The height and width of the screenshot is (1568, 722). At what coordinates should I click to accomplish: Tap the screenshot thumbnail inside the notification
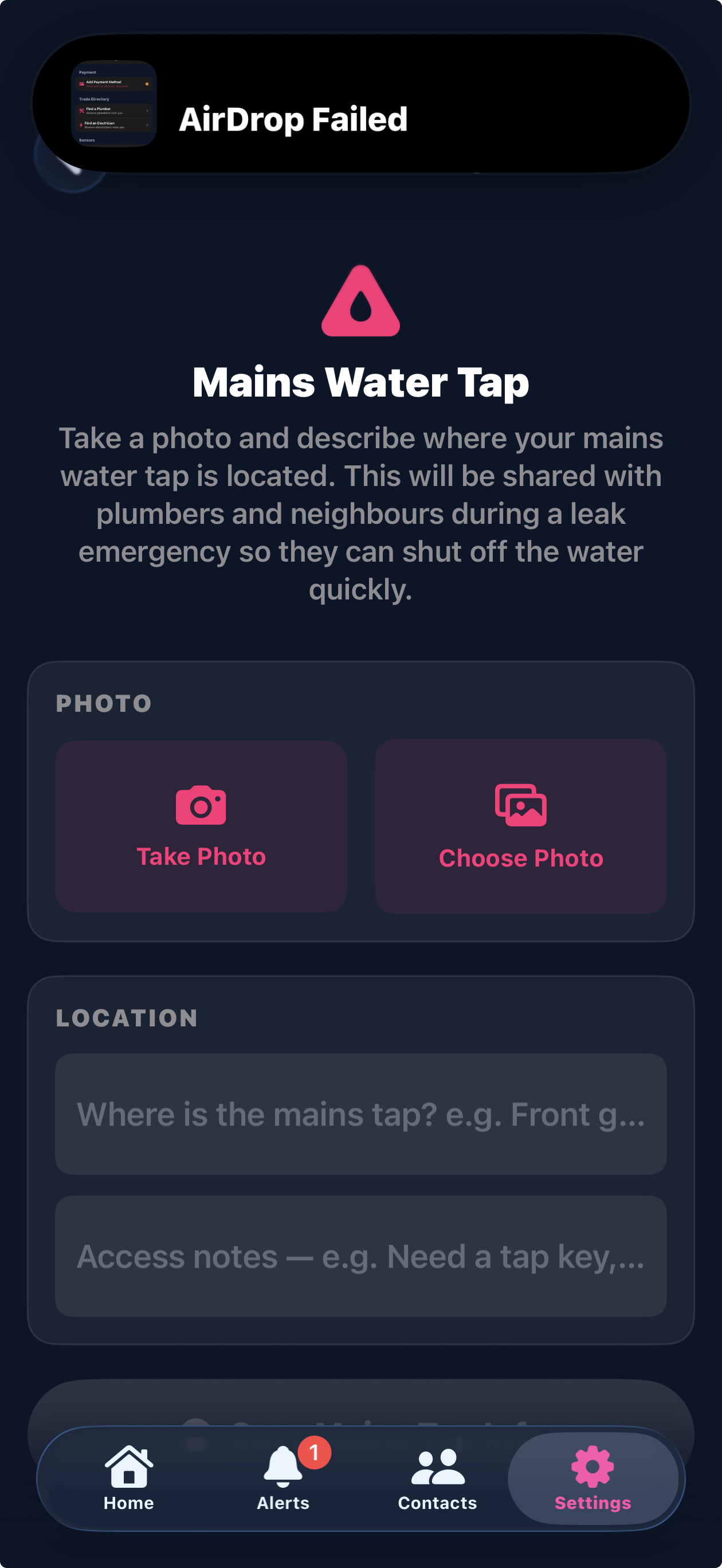point(113,104)
